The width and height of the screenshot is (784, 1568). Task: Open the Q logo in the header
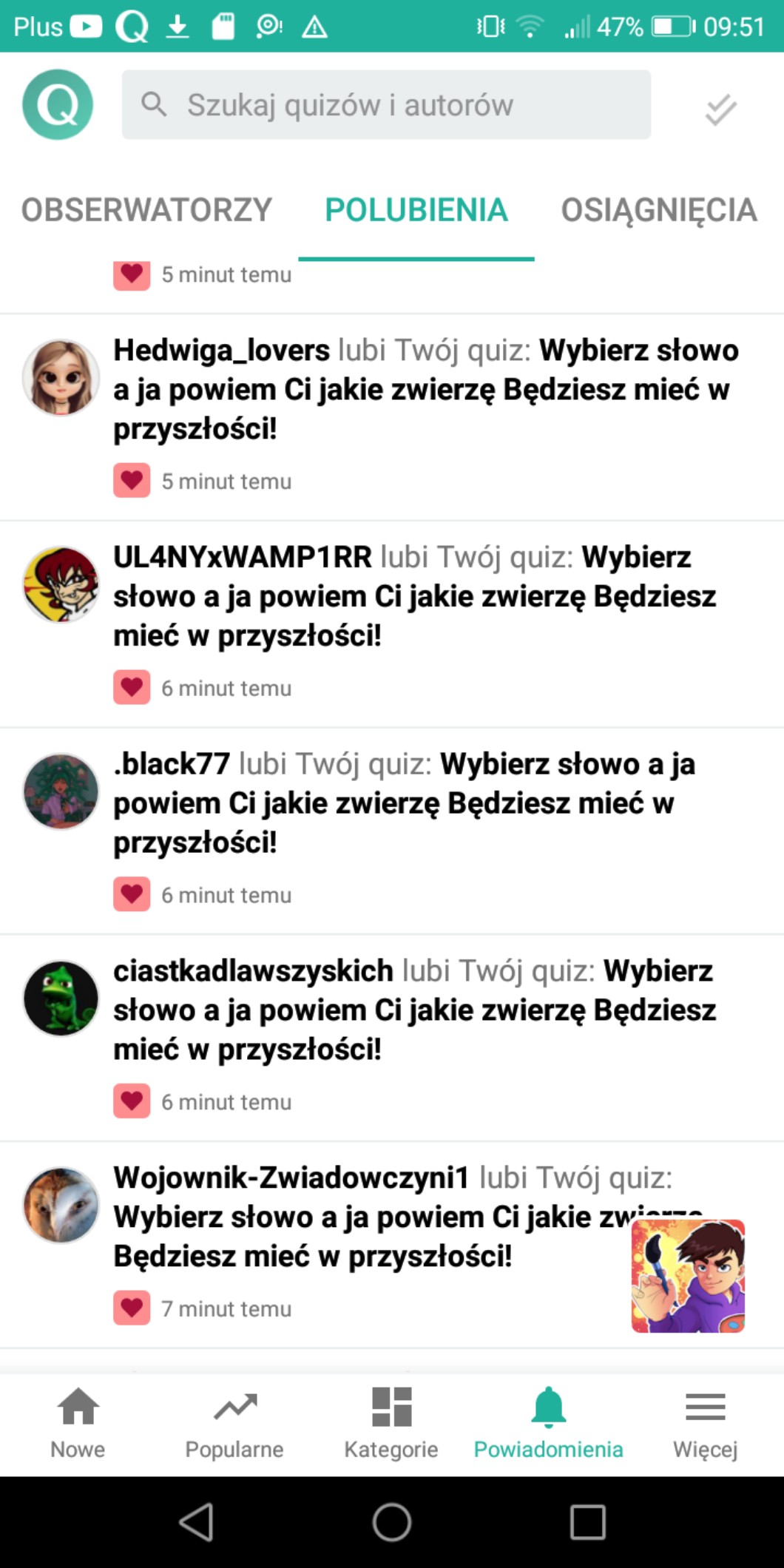[x=58, y=105]
